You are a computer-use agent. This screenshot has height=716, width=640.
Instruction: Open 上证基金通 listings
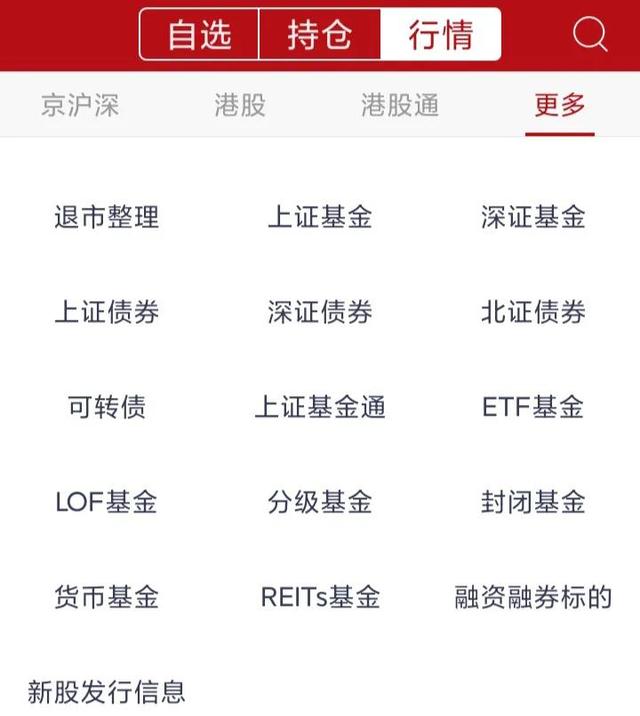(320, 407)
